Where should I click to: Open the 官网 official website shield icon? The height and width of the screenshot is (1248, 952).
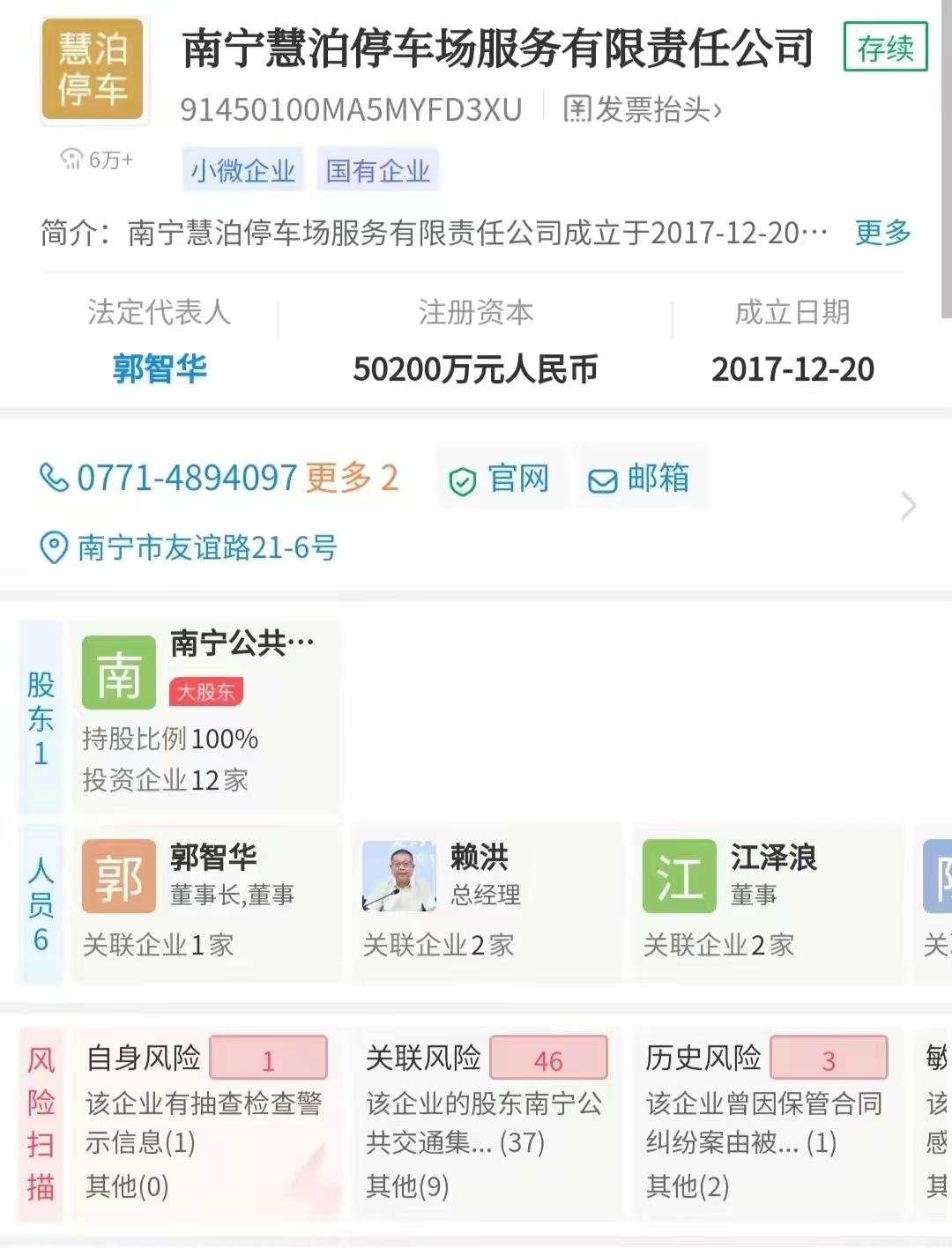(x=464, y=479)
